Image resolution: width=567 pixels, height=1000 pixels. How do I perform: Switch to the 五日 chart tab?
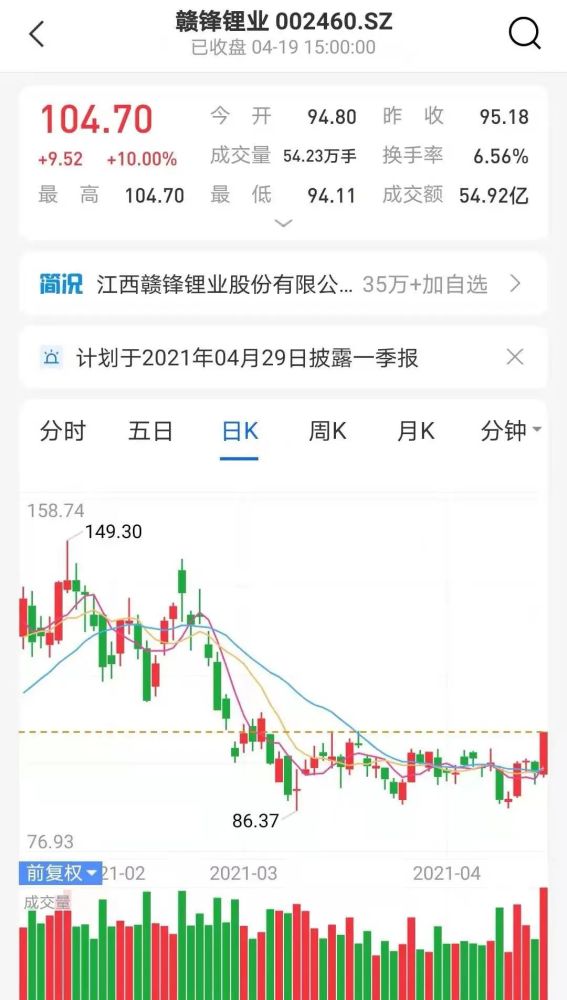click(x=151, y=432)
